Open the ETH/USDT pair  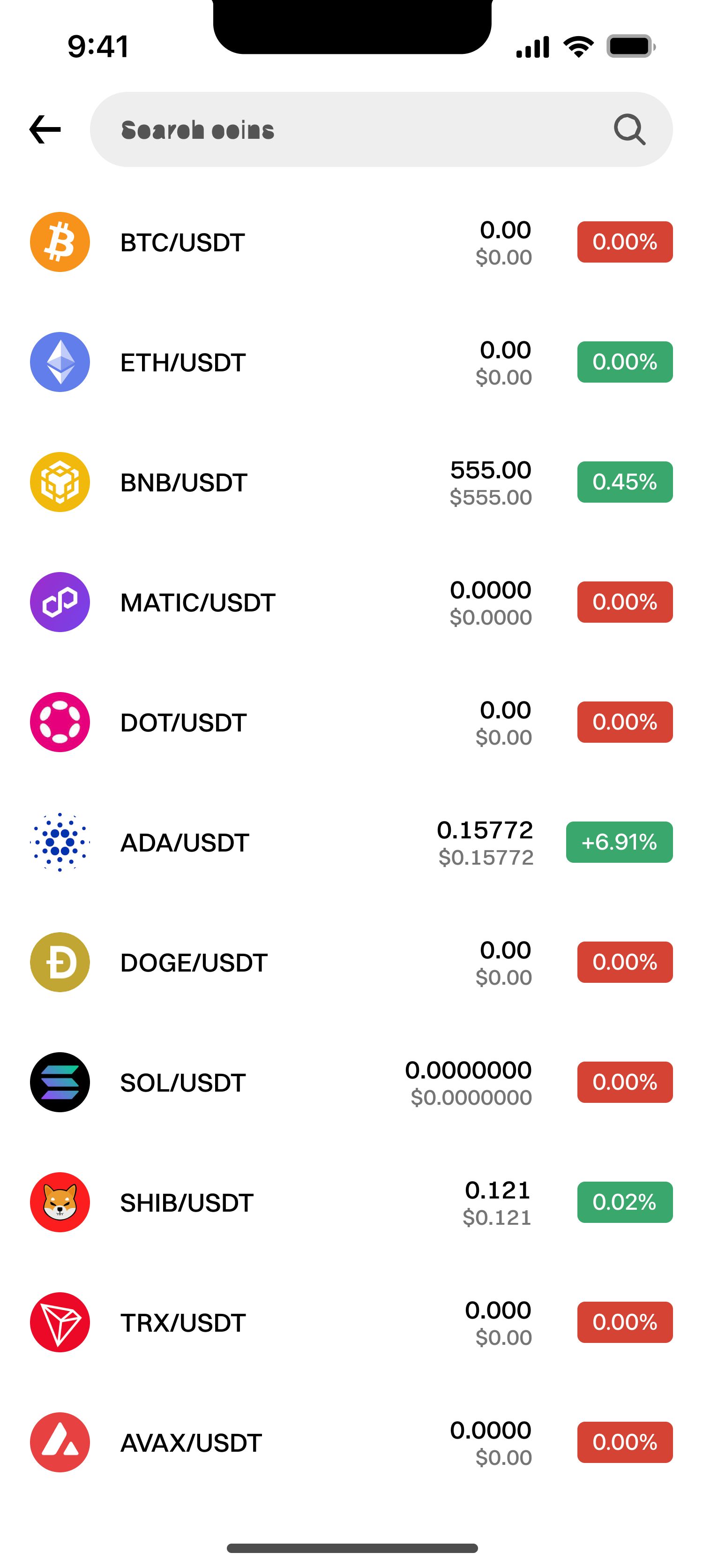click(x=182, y=363)
